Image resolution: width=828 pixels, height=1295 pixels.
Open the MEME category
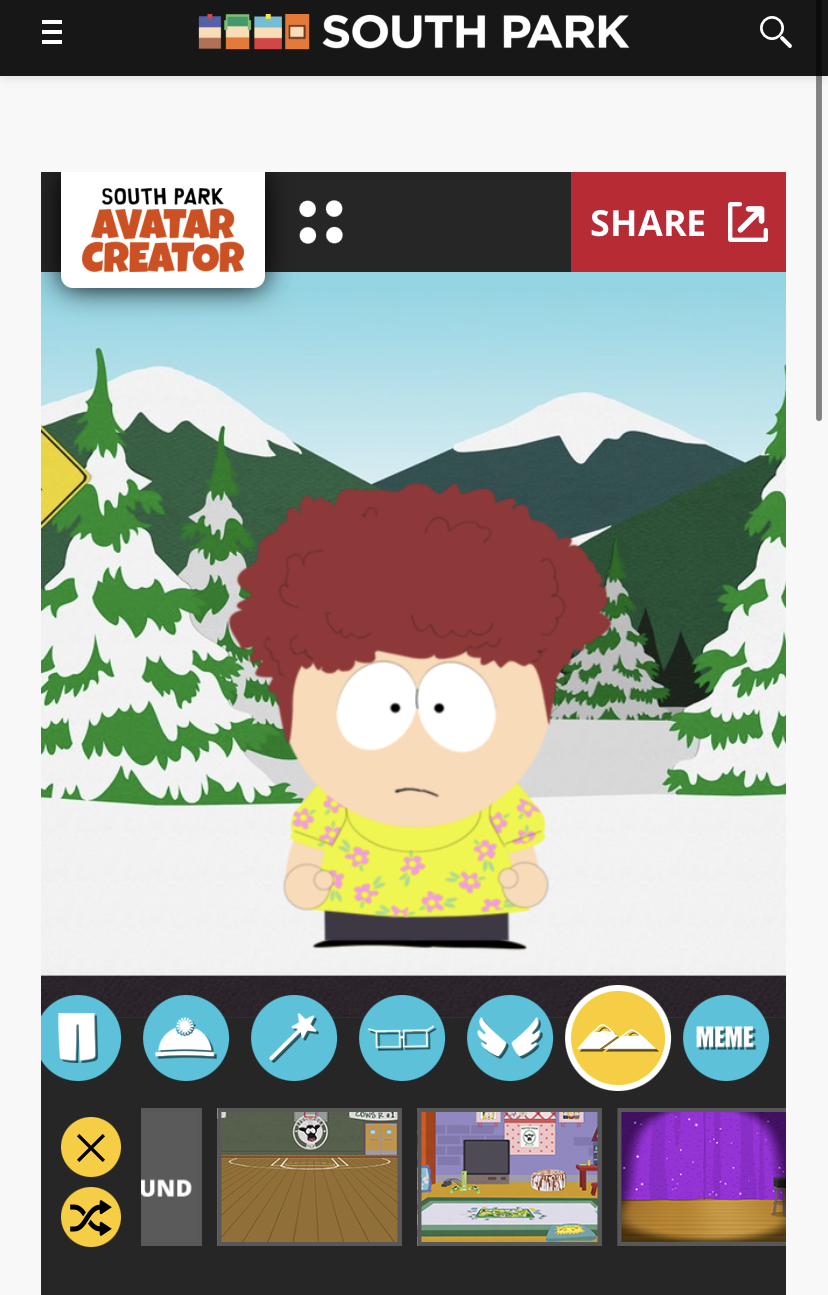[x=726, y=1038]
